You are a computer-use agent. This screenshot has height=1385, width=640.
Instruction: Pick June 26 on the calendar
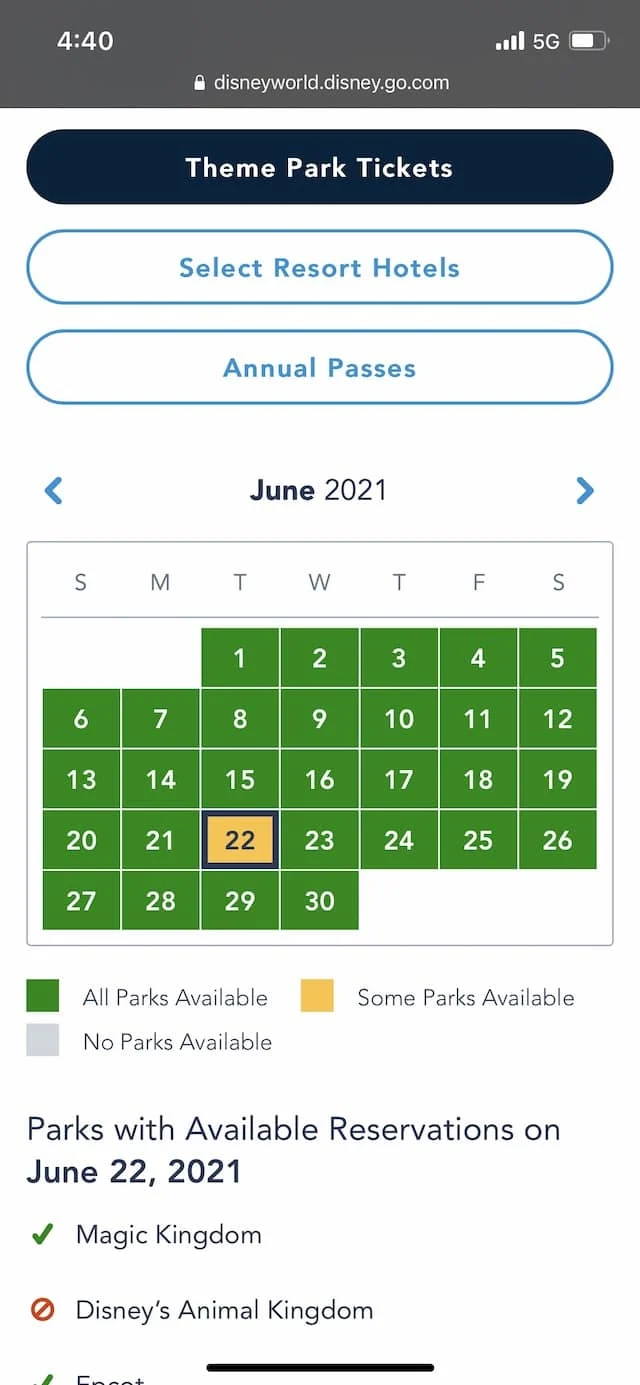pyautogui.click(x=557, y=840)
